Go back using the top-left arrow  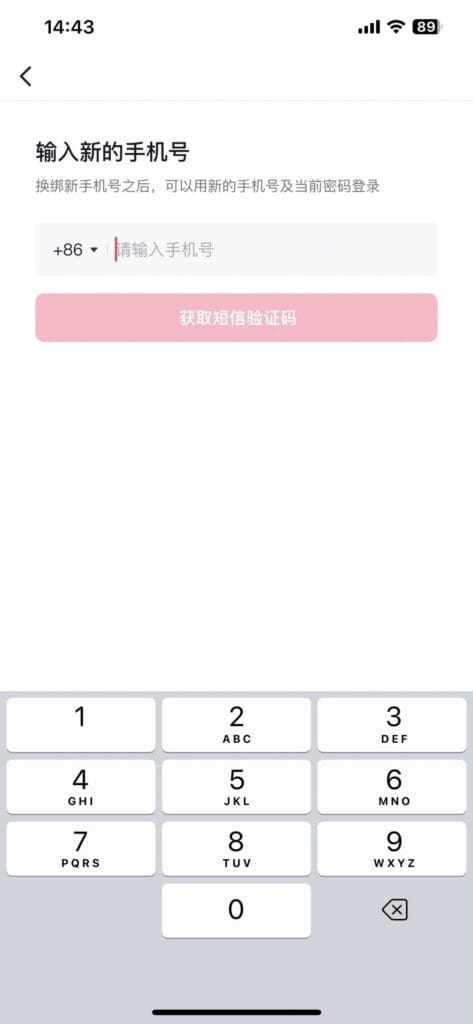point(25,76)
